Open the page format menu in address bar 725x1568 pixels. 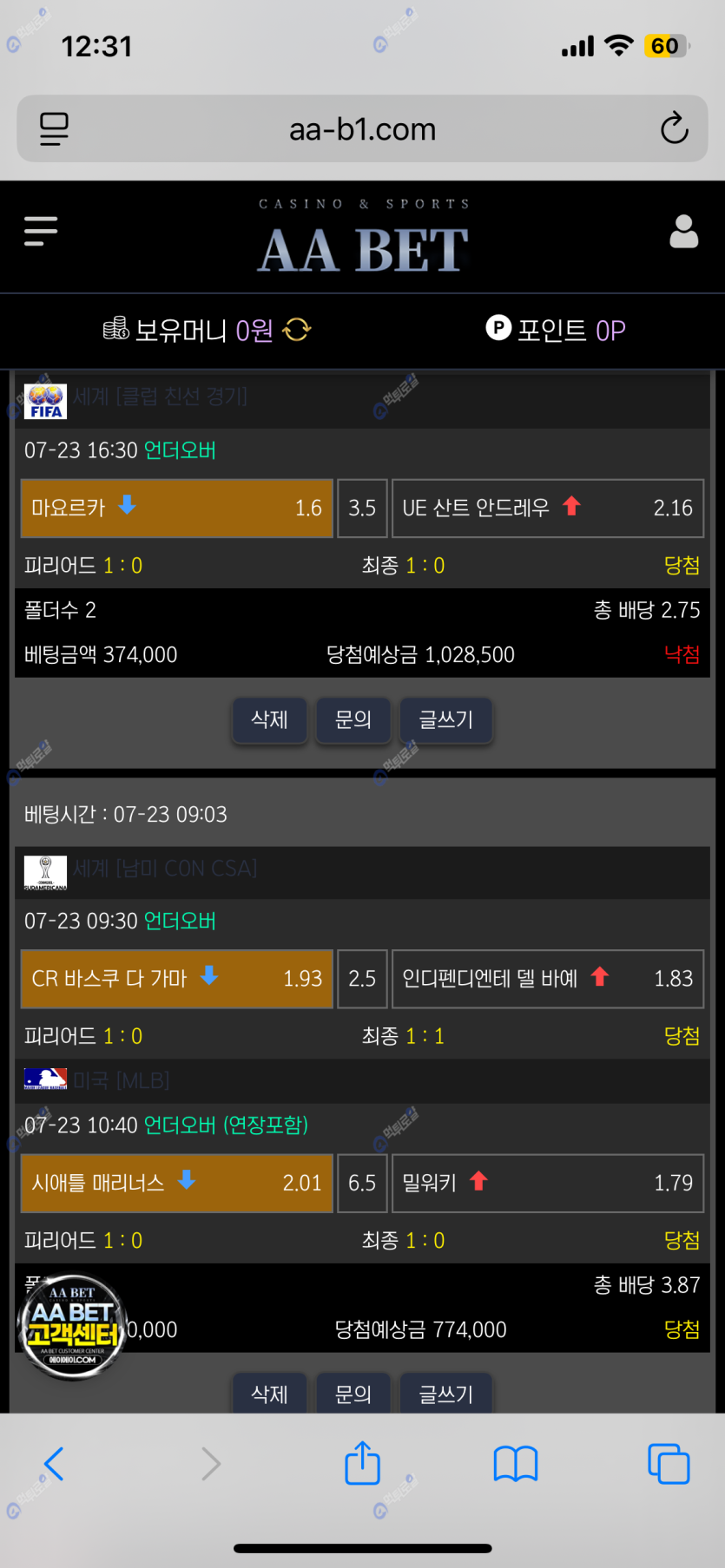[54, 128]
